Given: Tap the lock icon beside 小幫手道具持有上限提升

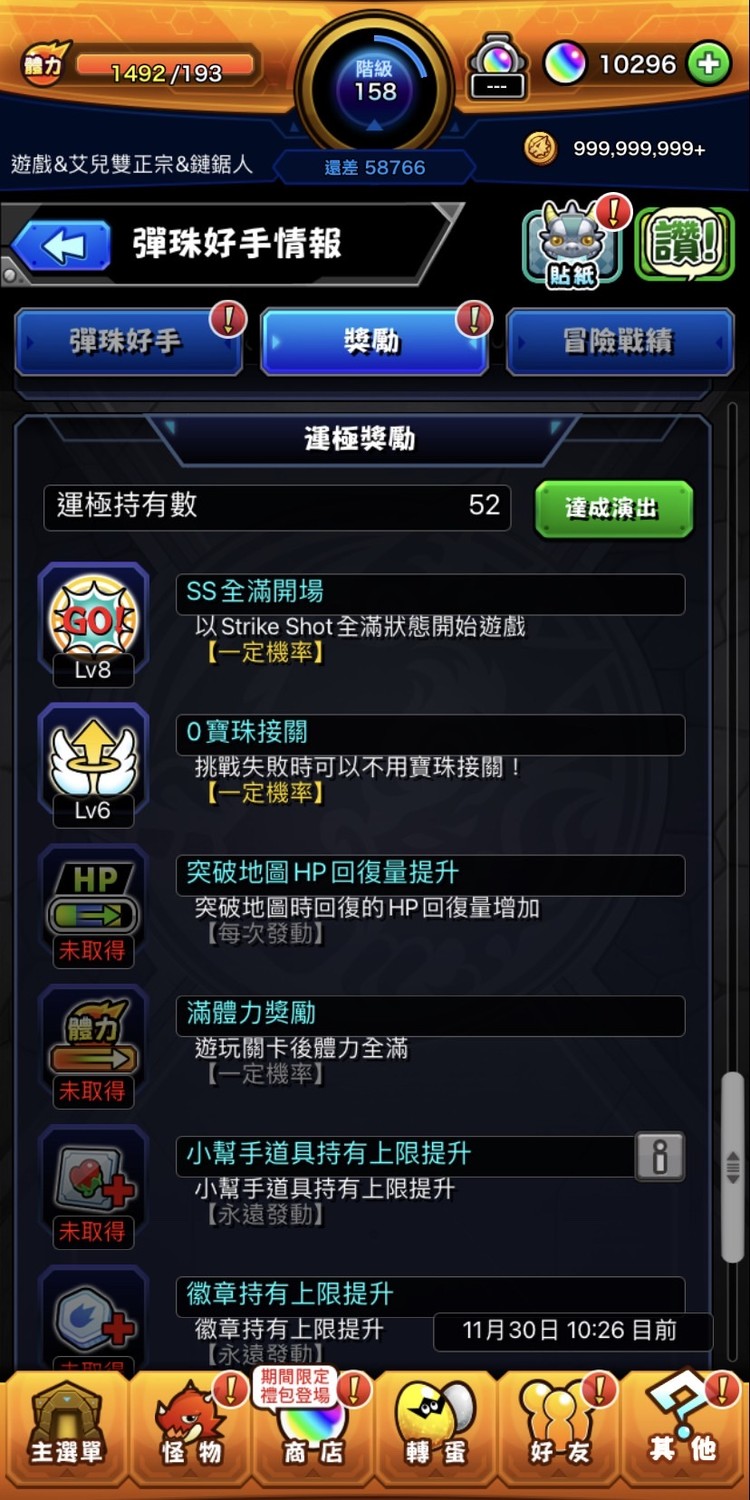Looking at the screenshot, I should coord(660,1157).
